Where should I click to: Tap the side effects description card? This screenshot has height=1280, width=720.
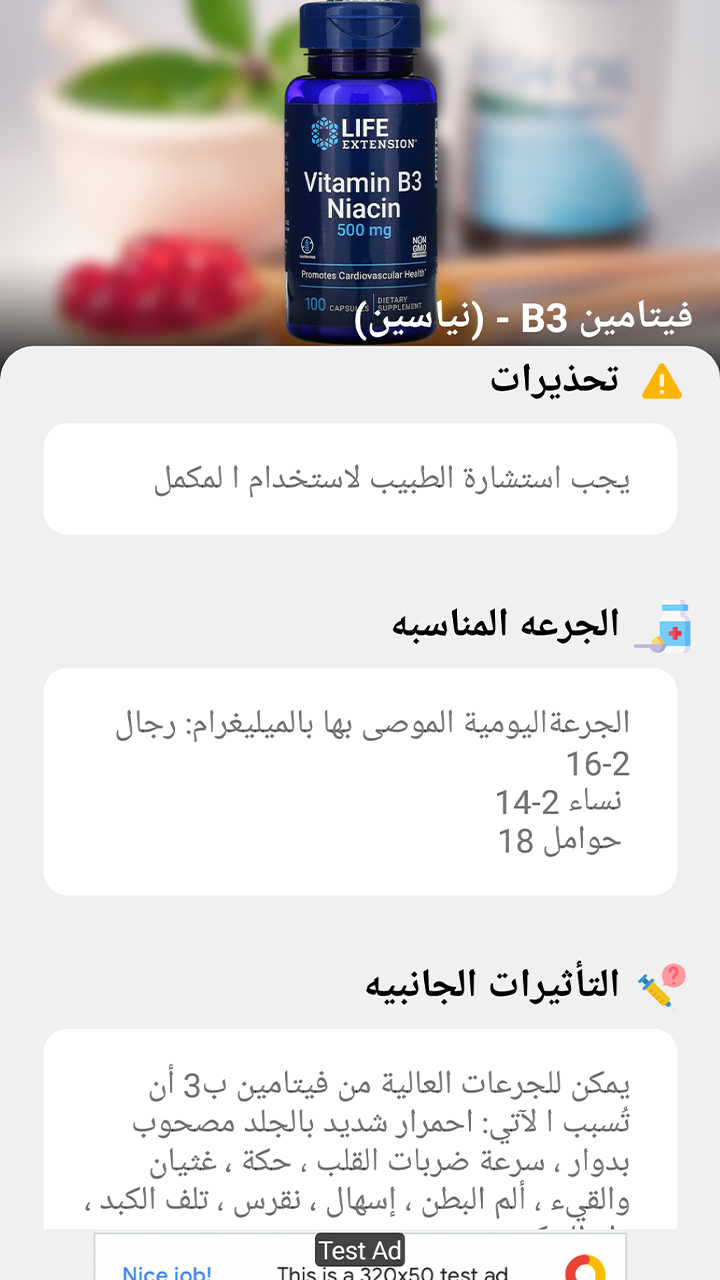(360, 1130)
